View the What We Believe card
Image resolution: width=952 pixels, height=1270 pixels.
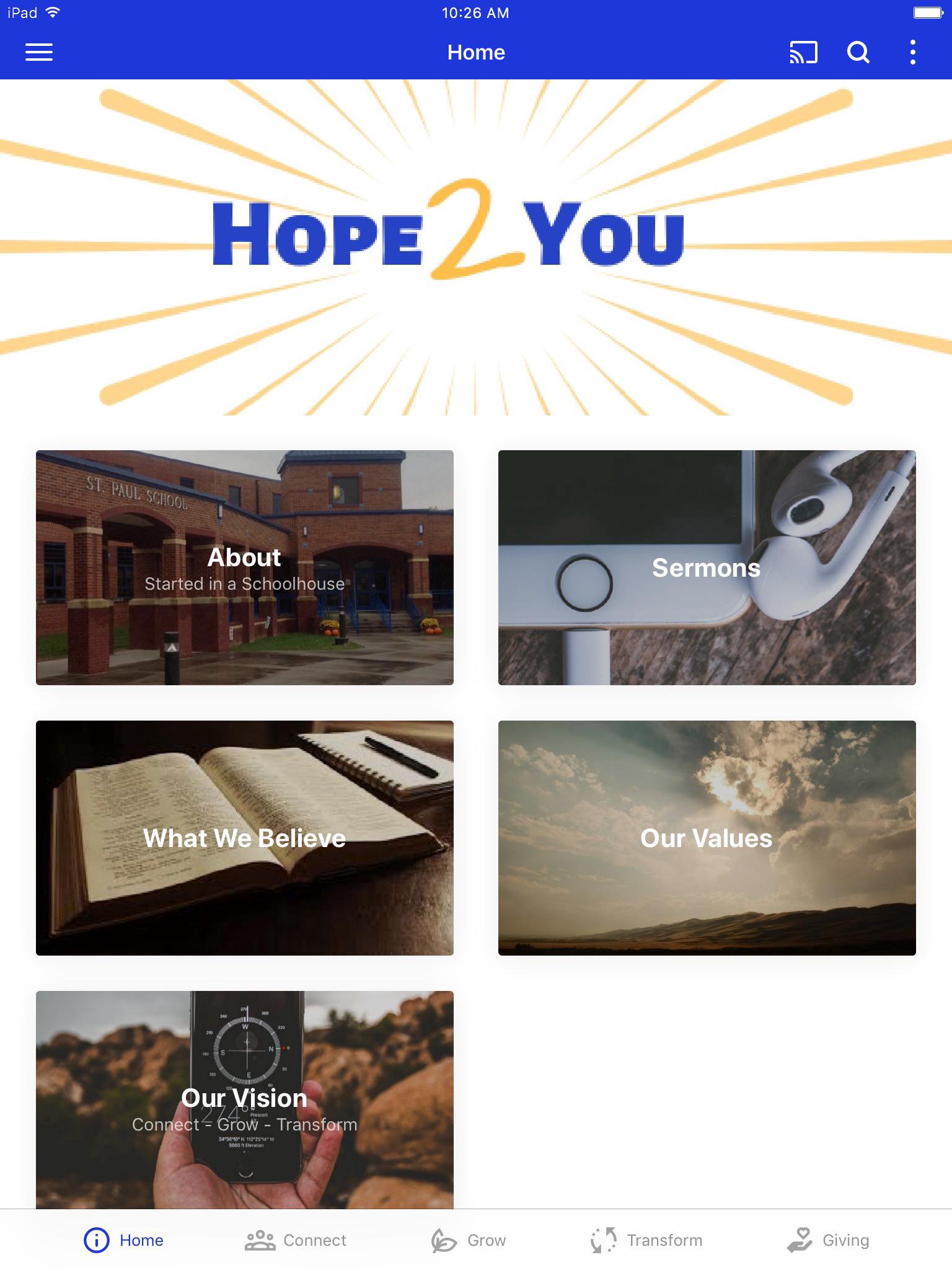[x=244, y=838]
